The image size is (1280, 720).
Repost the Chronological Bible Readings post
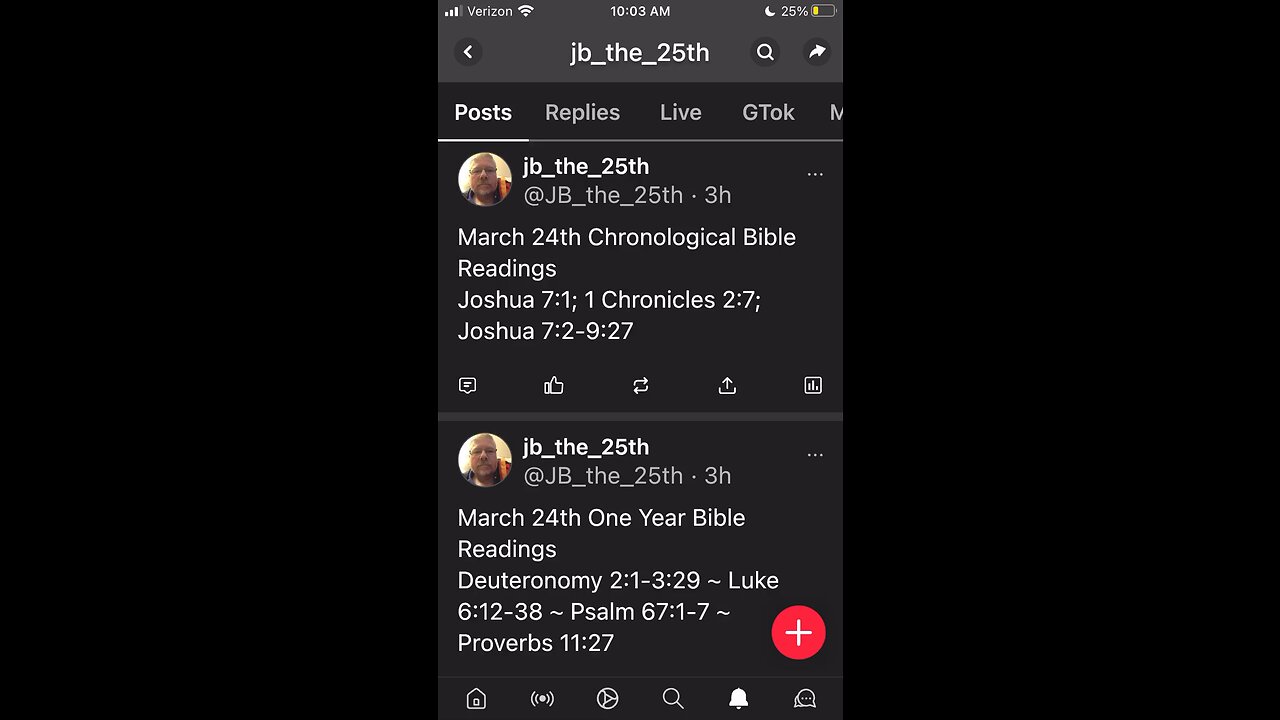pos(641,385)
